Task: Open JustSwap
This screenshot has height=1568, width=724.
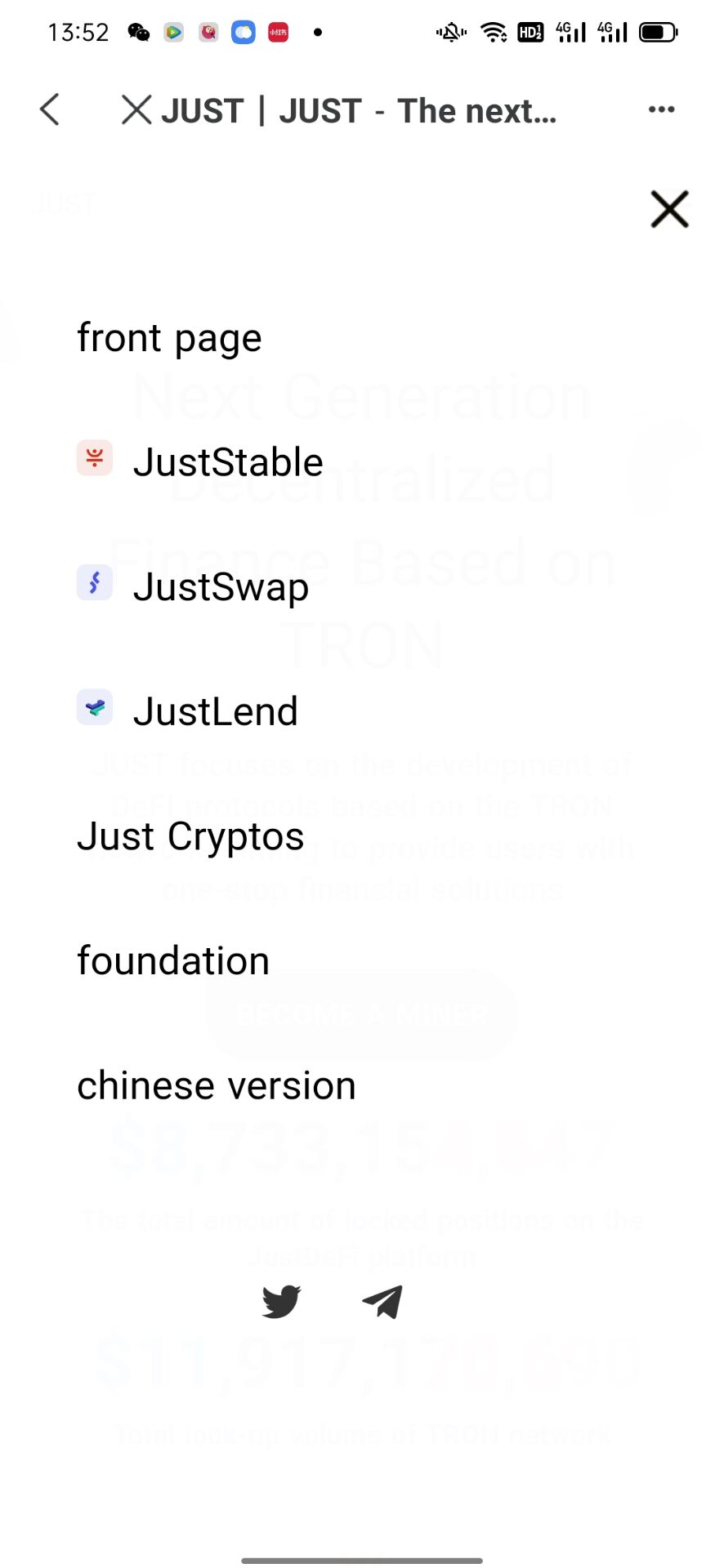Action: coord(193,587)
